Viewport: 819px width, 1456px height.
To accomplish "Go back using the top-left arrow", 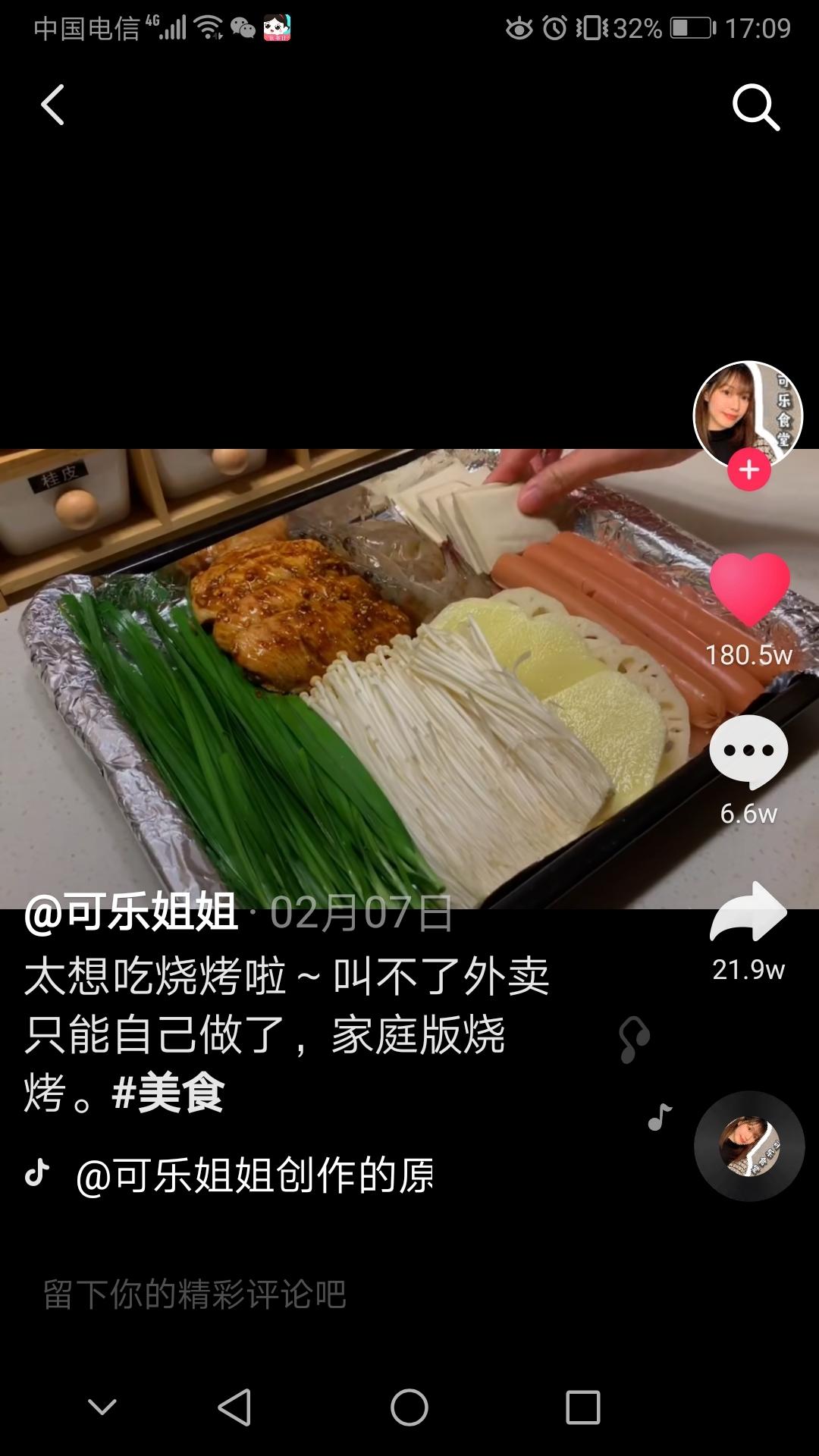I will tap(52, 105).
